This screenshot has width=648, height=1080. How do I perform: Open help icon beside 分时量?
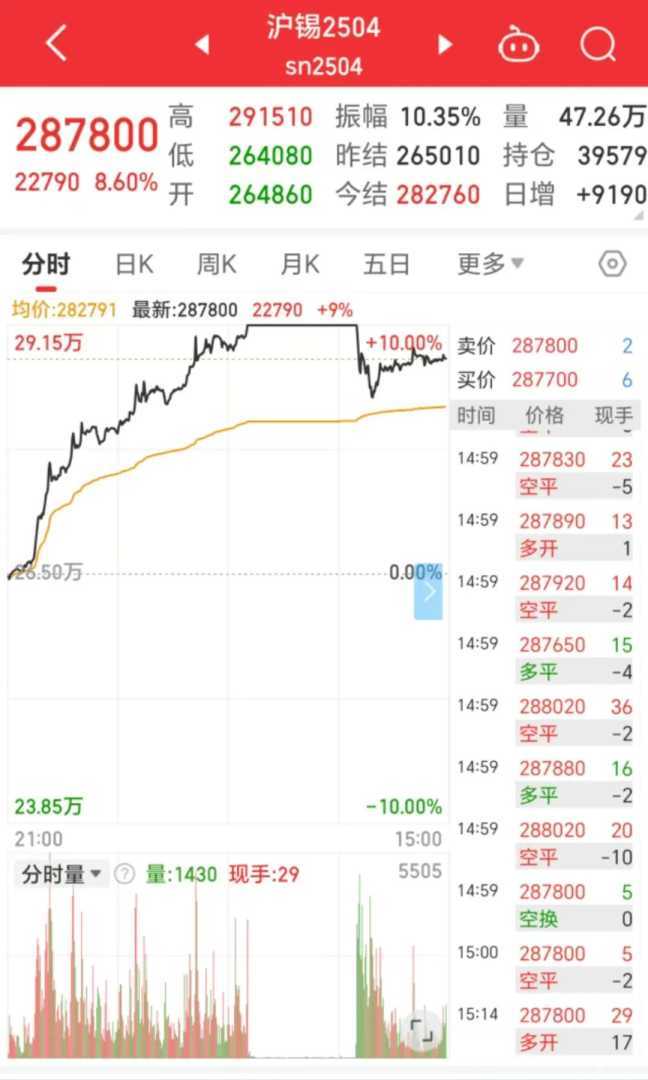pyautogui.click(x=124, y=875)
